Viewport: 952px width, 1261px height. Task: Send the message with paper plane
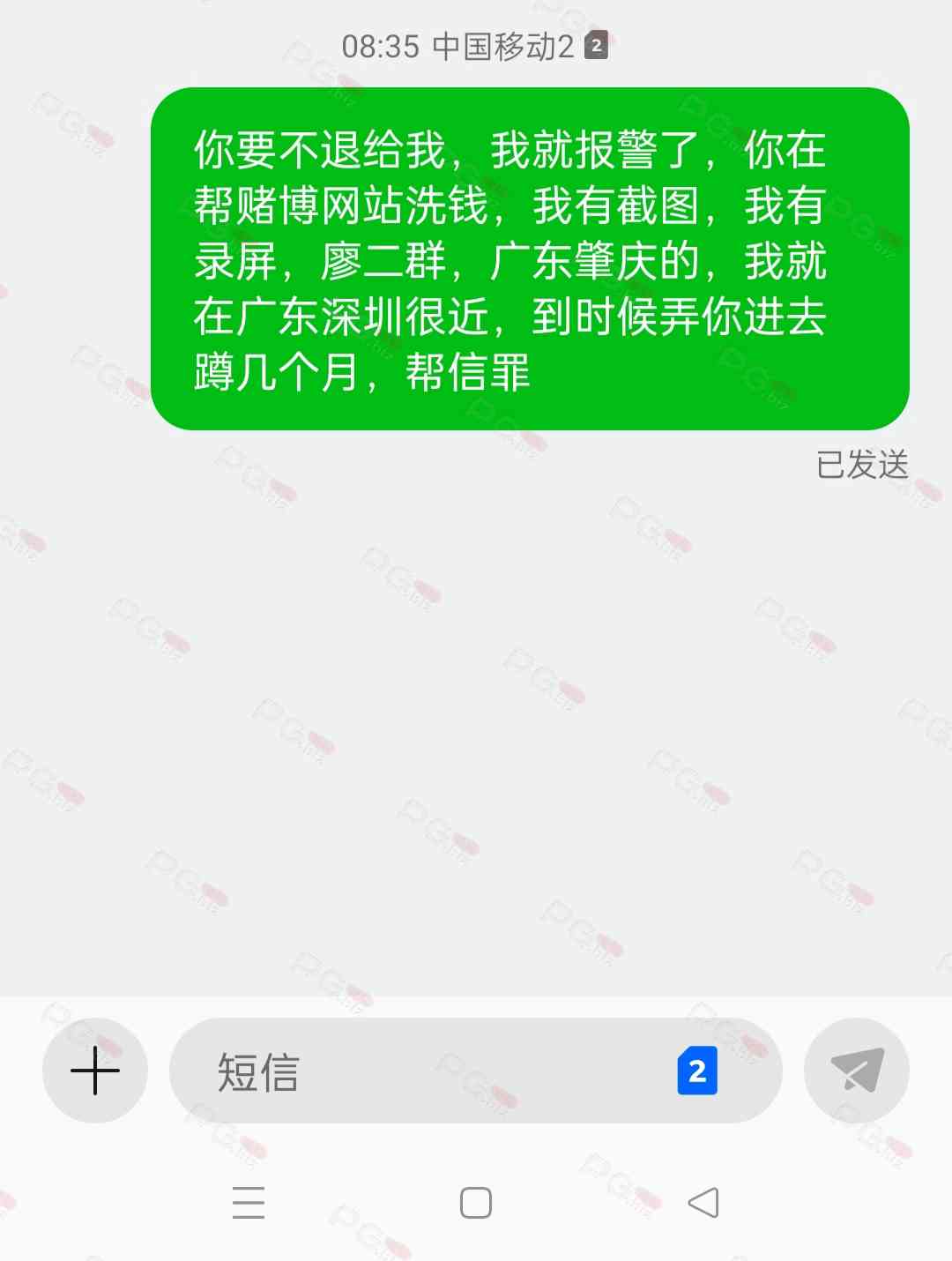856,1071
